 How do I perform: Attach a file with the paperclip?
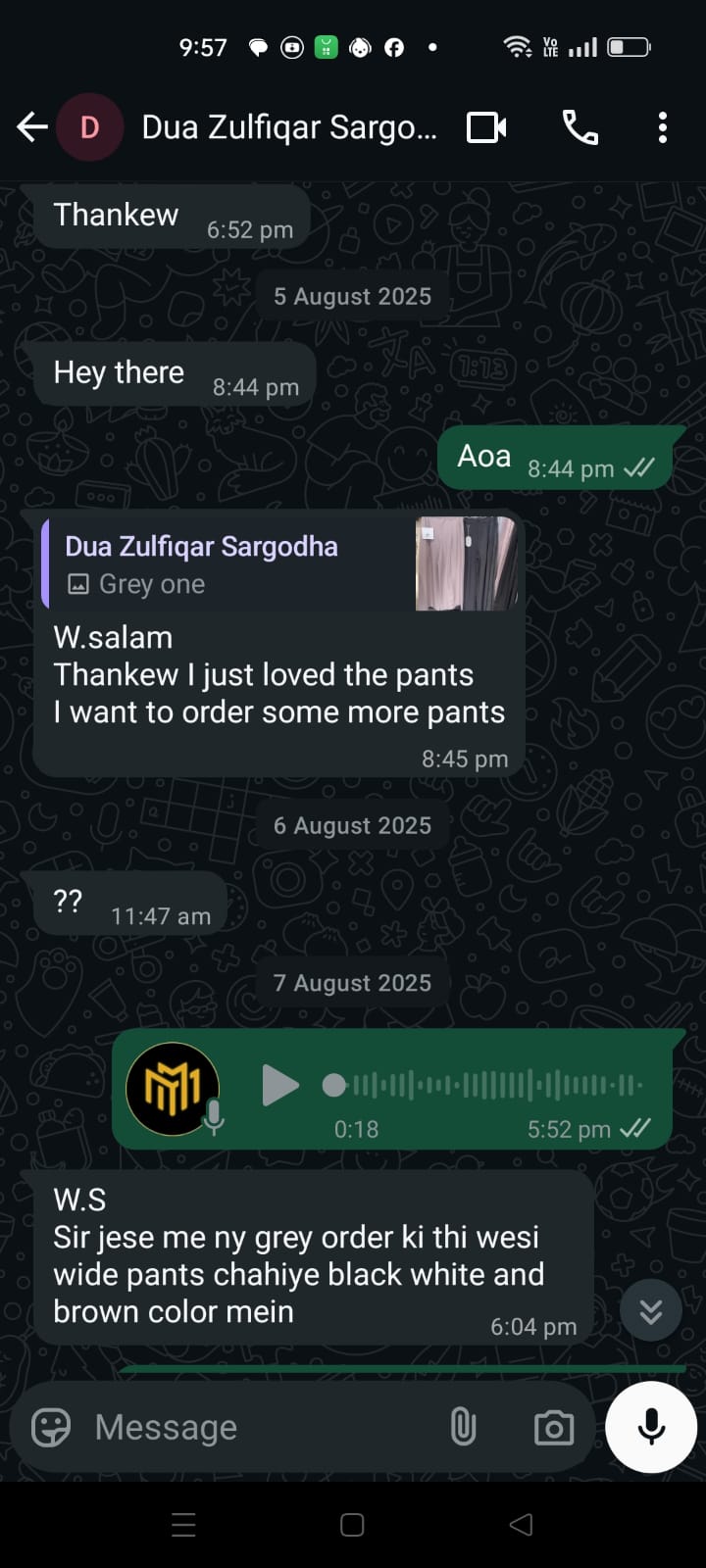click(x=463, y=1427)
